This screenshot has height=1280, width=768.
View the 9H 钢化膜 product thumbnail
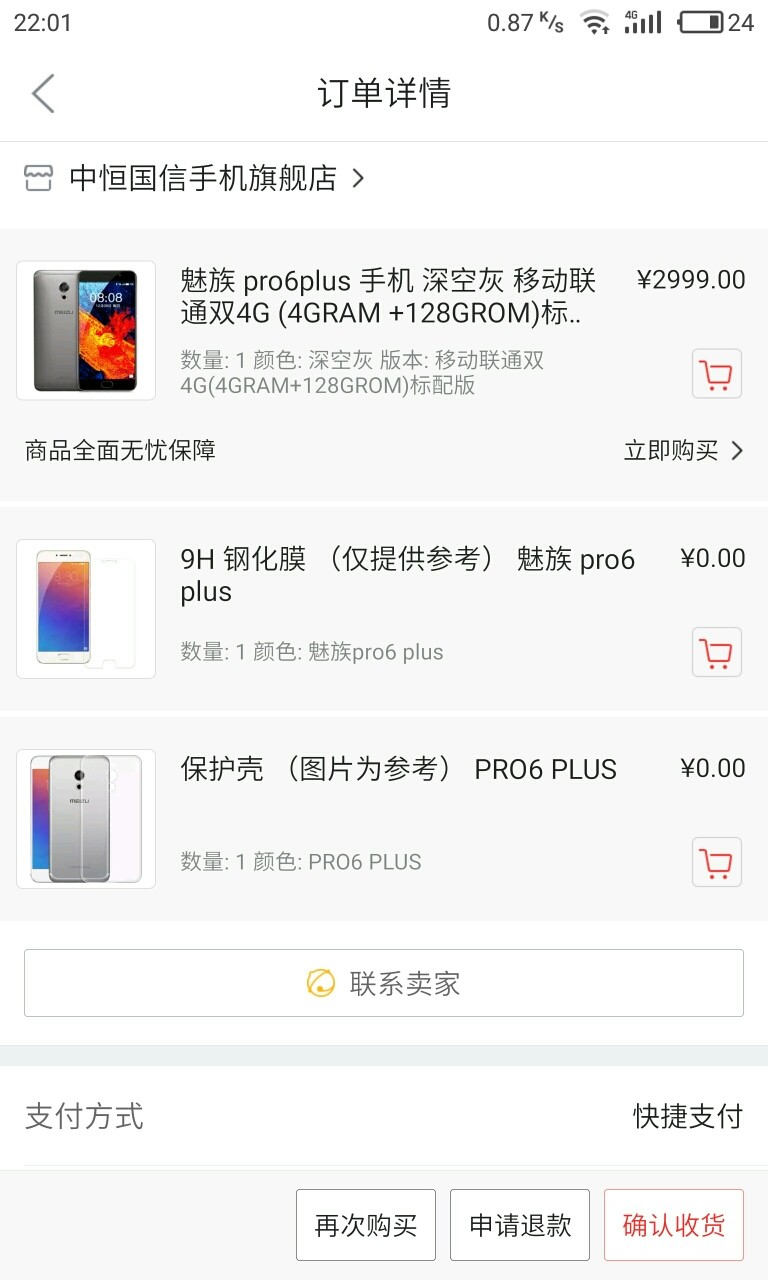[86, 609]
